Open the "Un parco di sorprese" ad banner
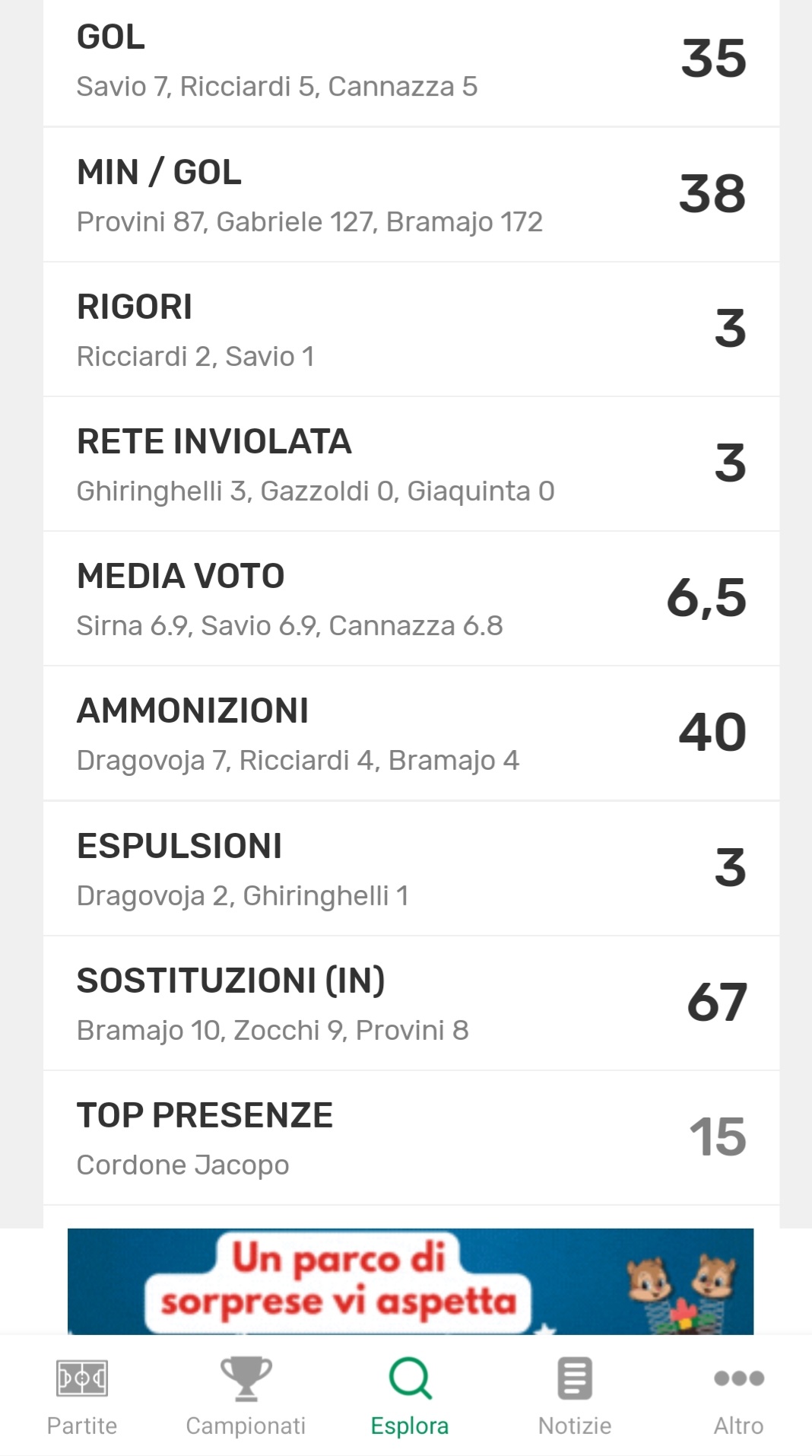 click(x=411, y=1281)
